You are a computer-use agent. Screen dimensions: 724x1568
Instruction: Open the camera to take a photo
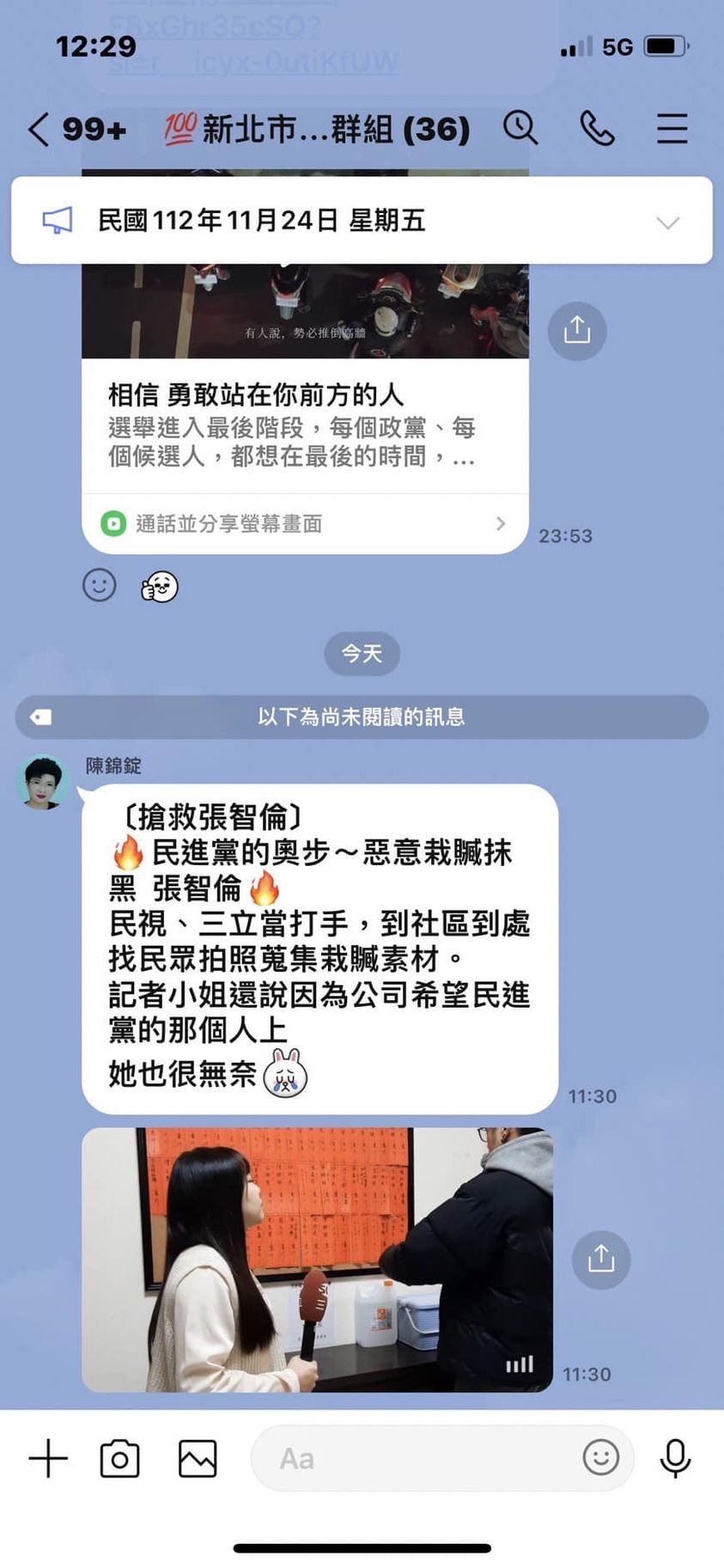[x=119, y=1458]
